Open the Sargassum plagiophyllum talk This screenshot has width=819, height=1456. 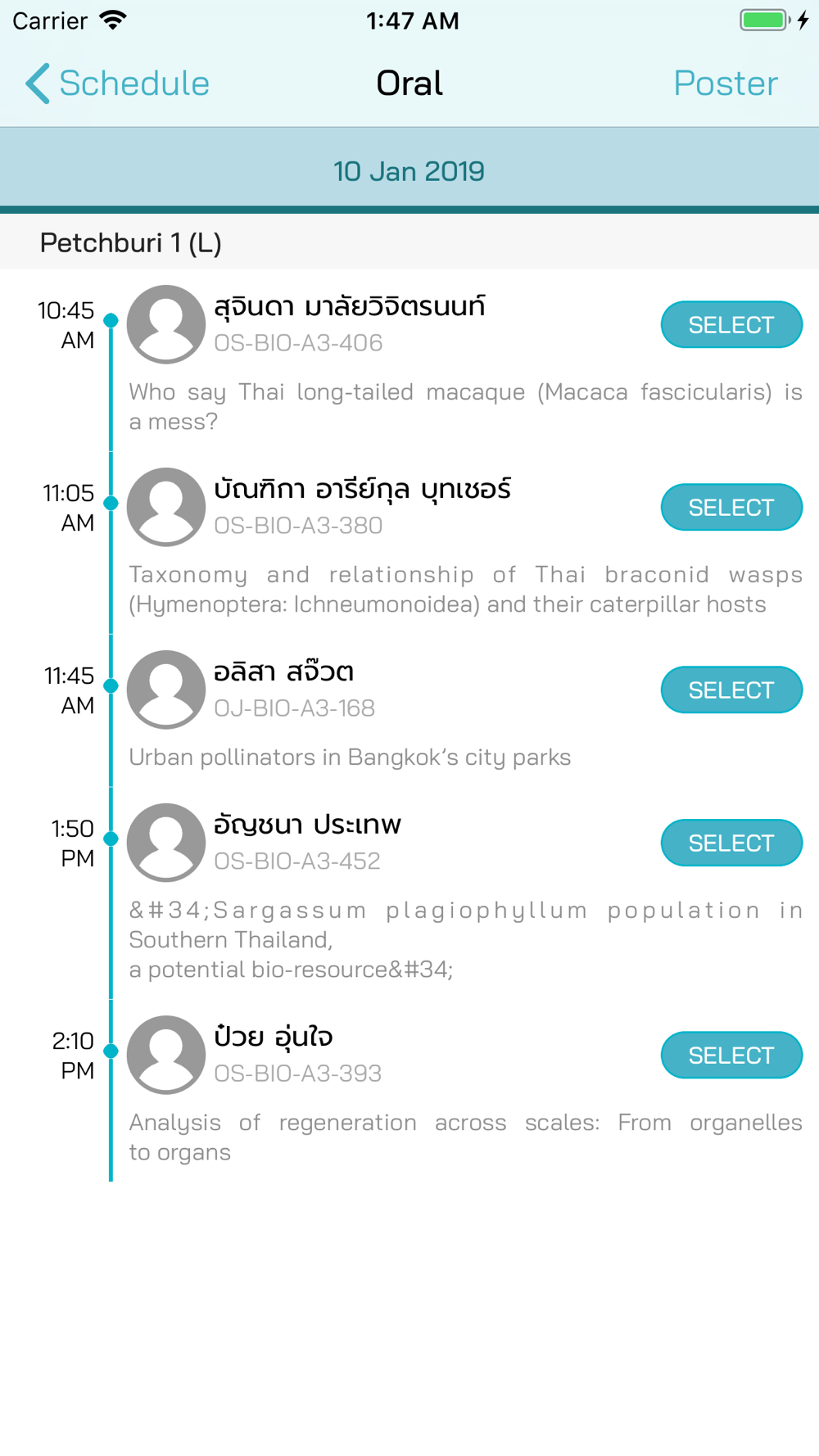(465, 940)
